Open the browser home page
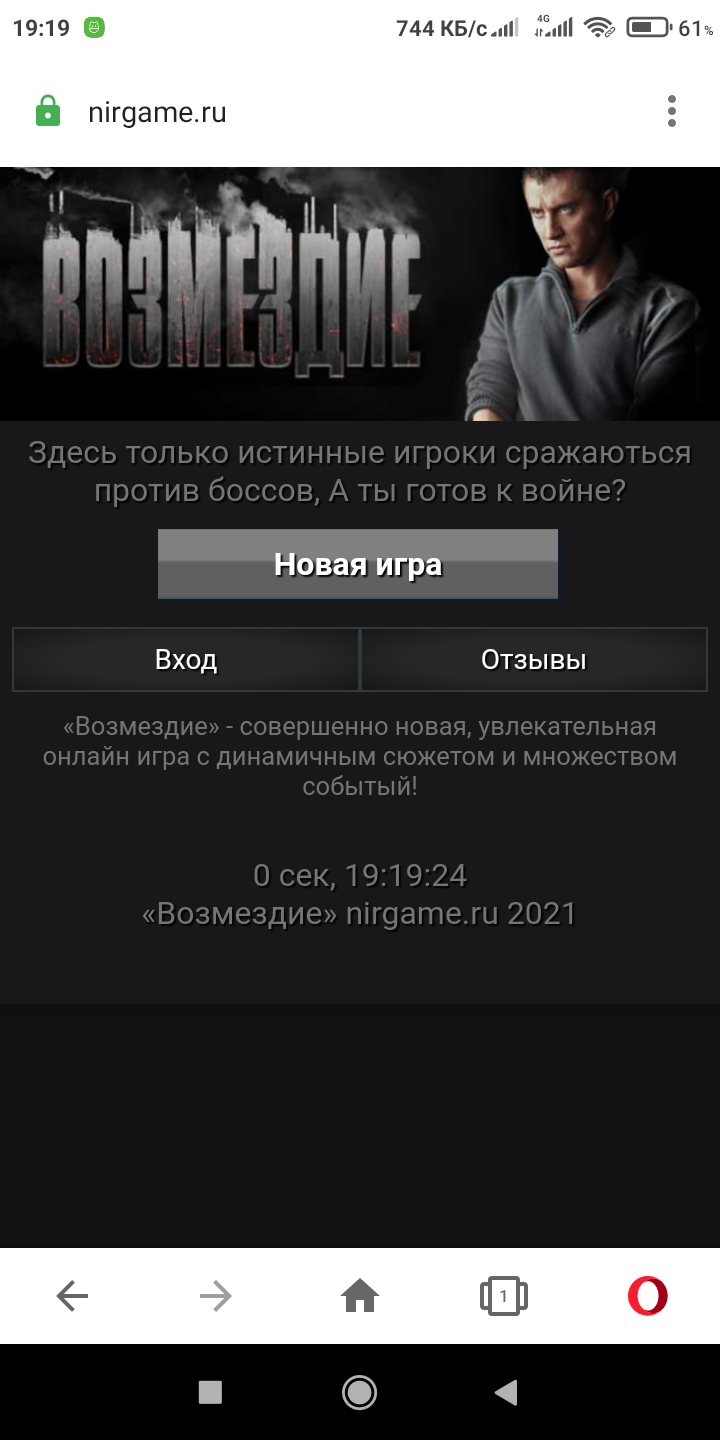This screenshot has width=720, height=1440. click(x=360, y=1296)
